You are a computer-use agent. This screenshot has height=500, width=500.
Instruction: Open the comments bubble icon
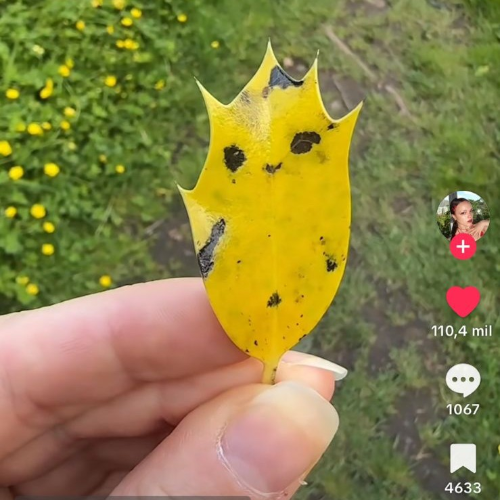[x=463, y=380]
